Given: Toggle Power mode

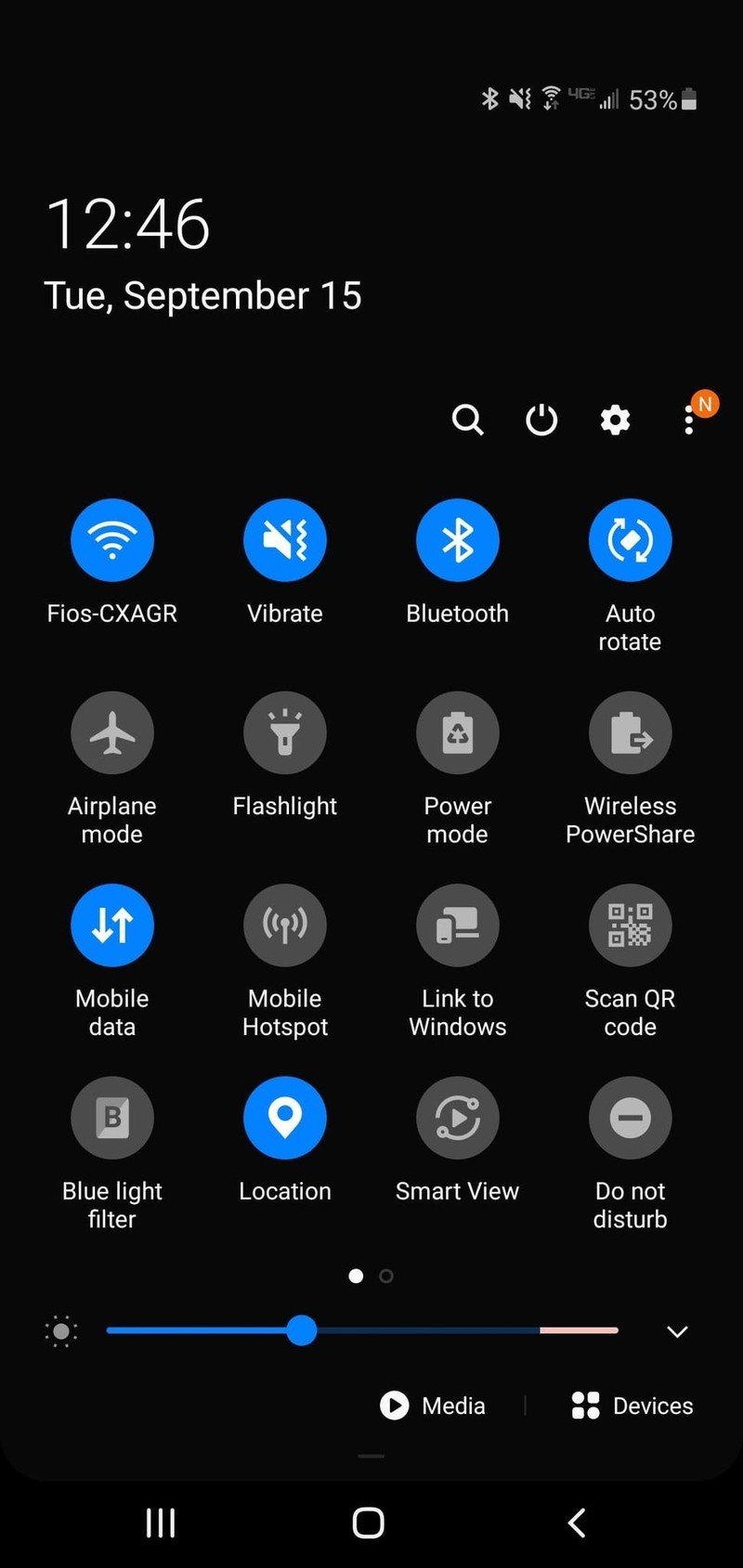Looking at the screenshot, I should coord(458,732).
